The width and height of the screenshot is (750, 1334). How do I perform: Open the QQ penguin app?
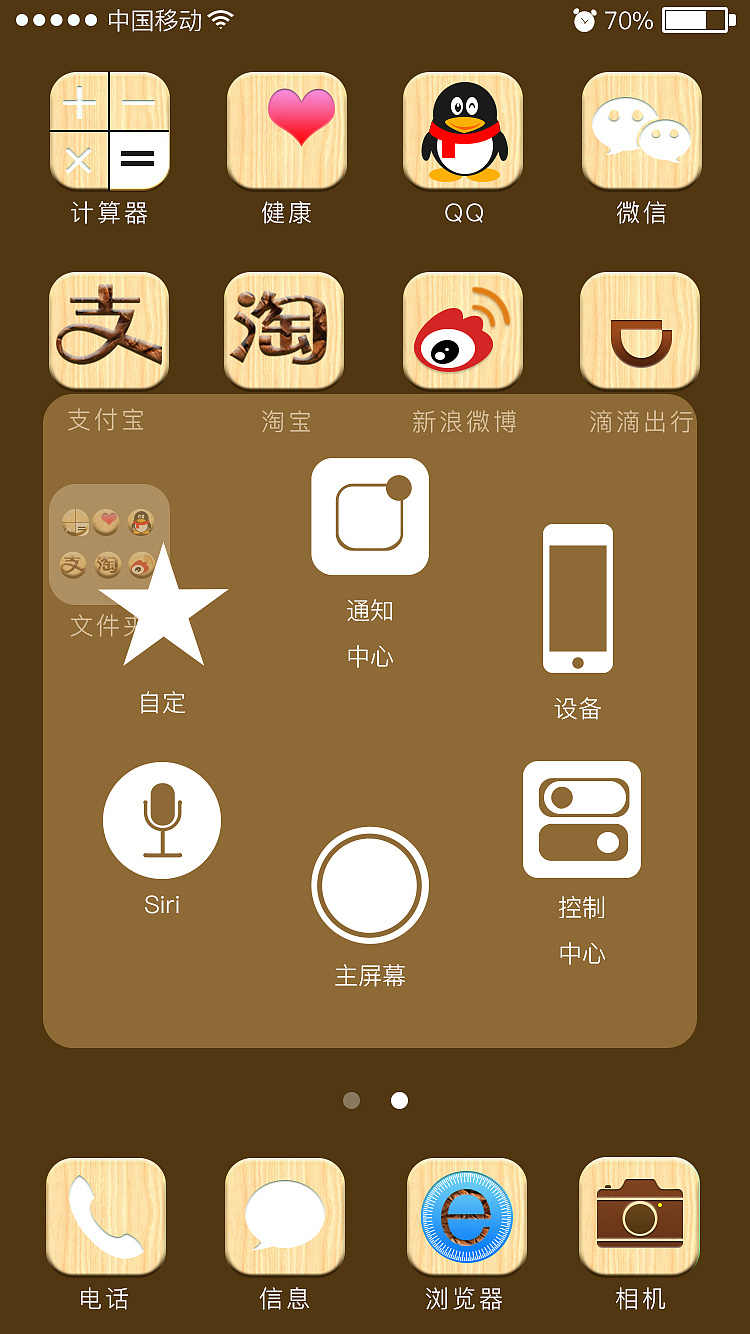tap(463, 131)
